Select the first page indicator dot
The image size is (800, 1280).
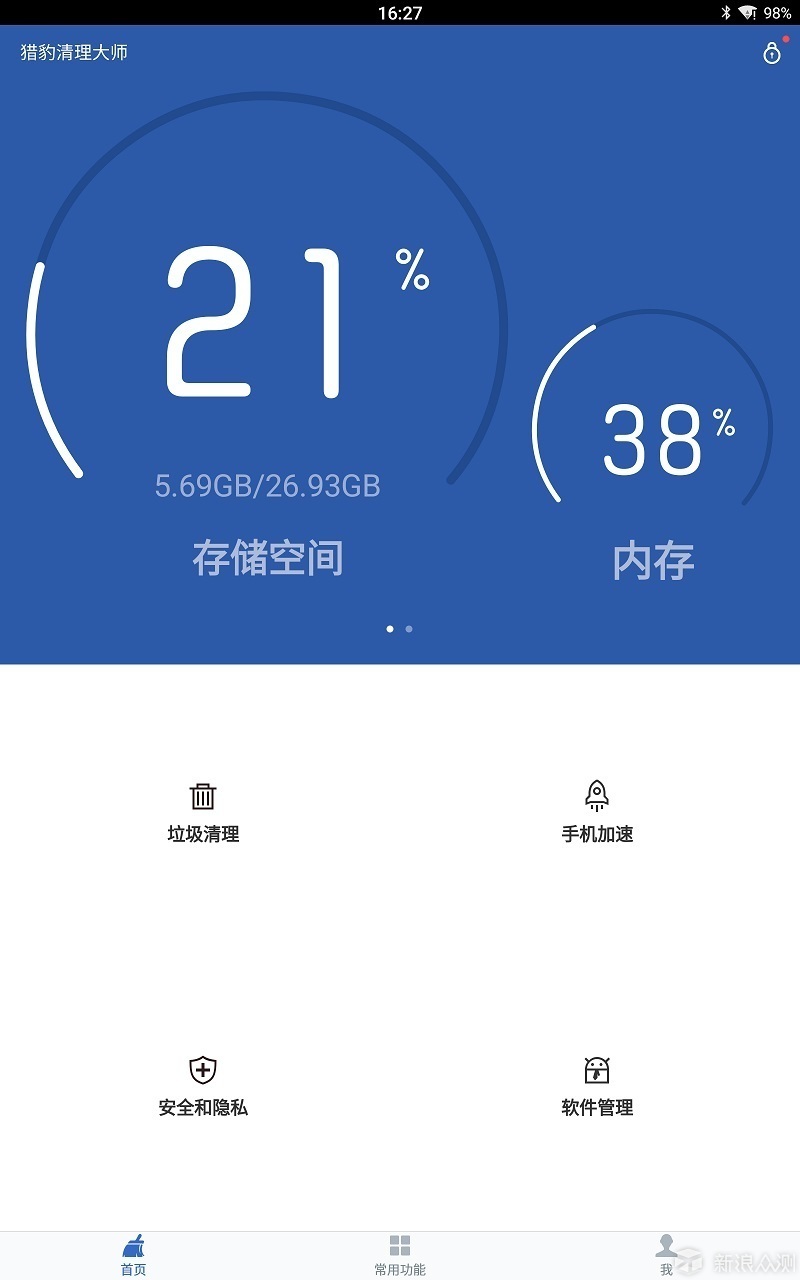pos(392,629)
